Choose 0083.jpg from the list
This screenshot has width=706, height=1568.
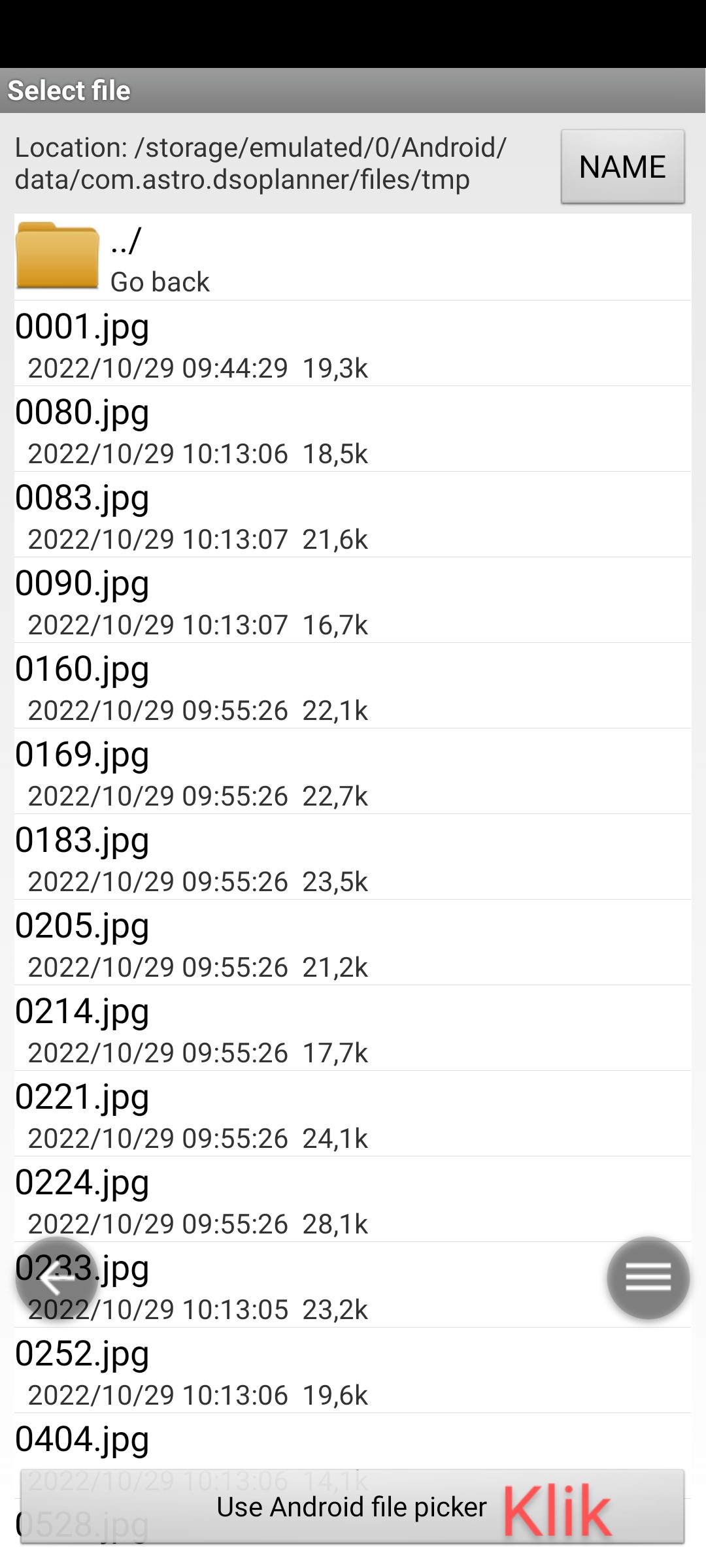352,515
